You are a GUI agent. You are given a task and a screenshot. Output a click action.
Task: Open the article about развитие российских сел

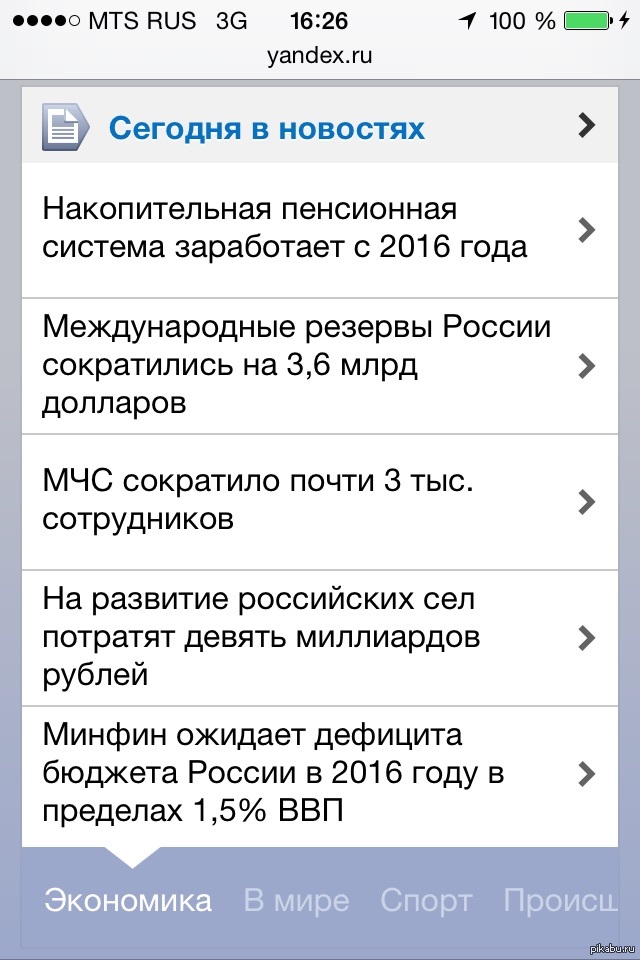(x=300, y=637)
